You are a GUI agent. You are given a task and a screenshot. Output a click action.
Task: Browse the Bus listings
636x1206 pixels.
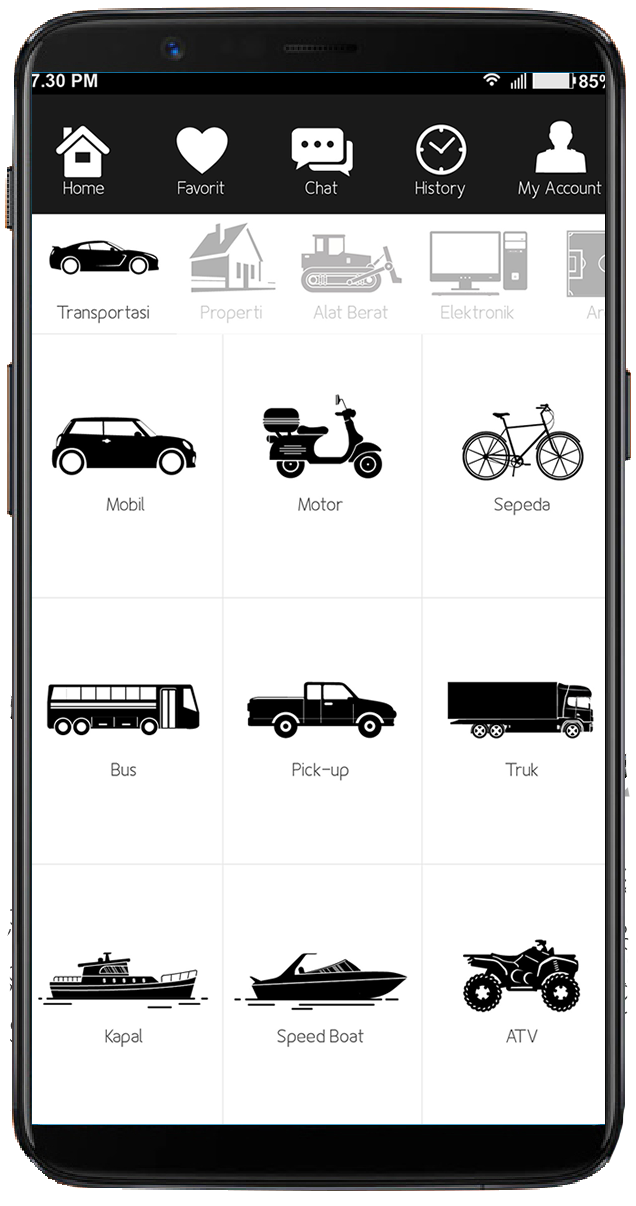[124, 730]
